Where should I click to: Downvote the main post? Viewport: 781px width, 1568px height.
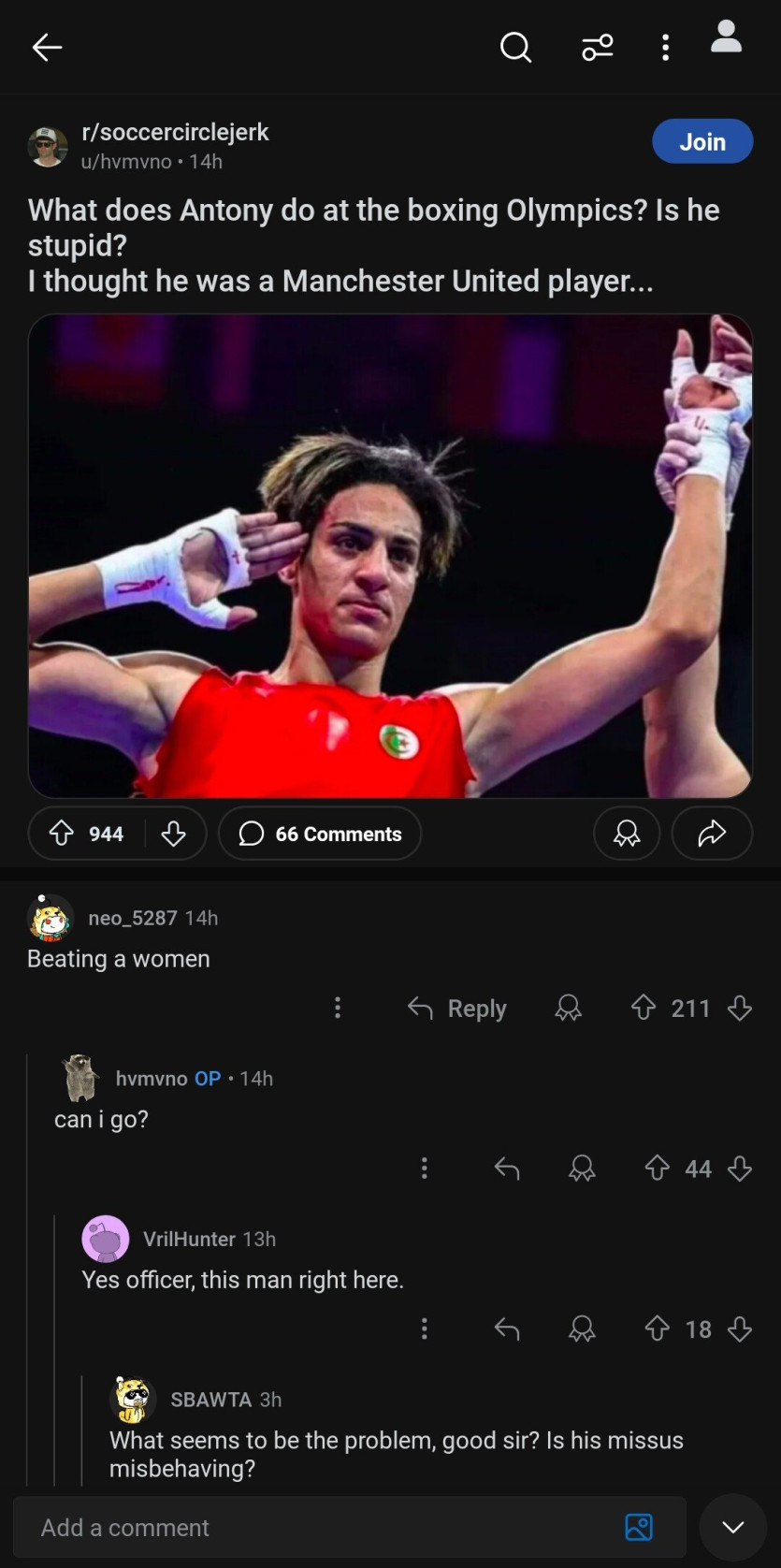coord(174,833)
